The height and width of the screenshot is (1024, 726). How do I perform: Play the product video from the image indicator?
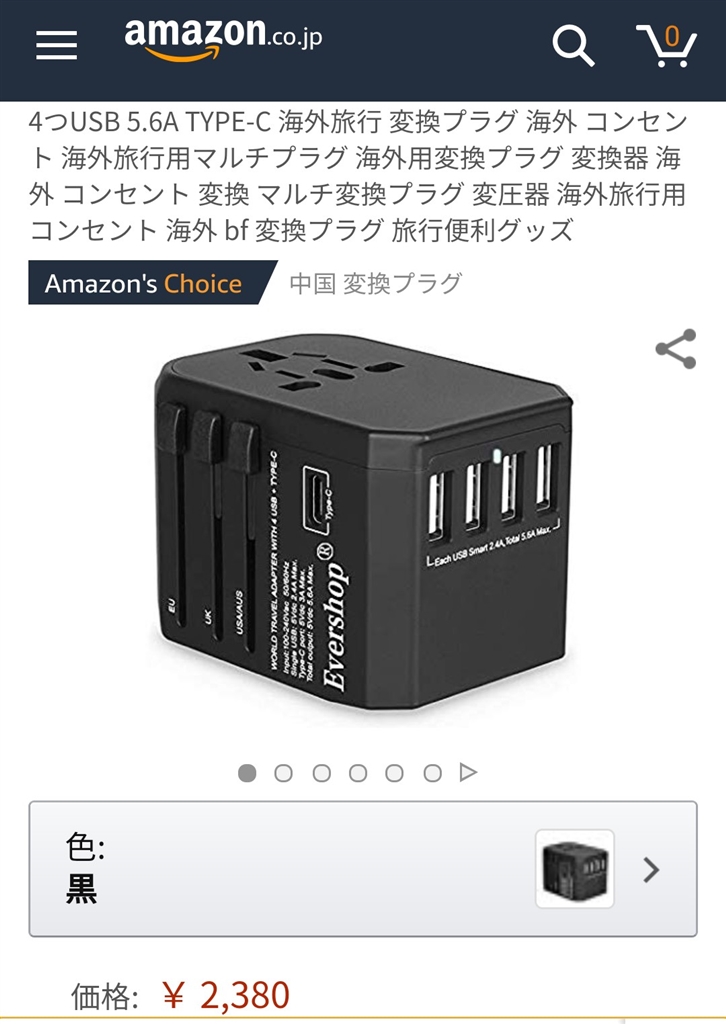(x=468, y=773)
